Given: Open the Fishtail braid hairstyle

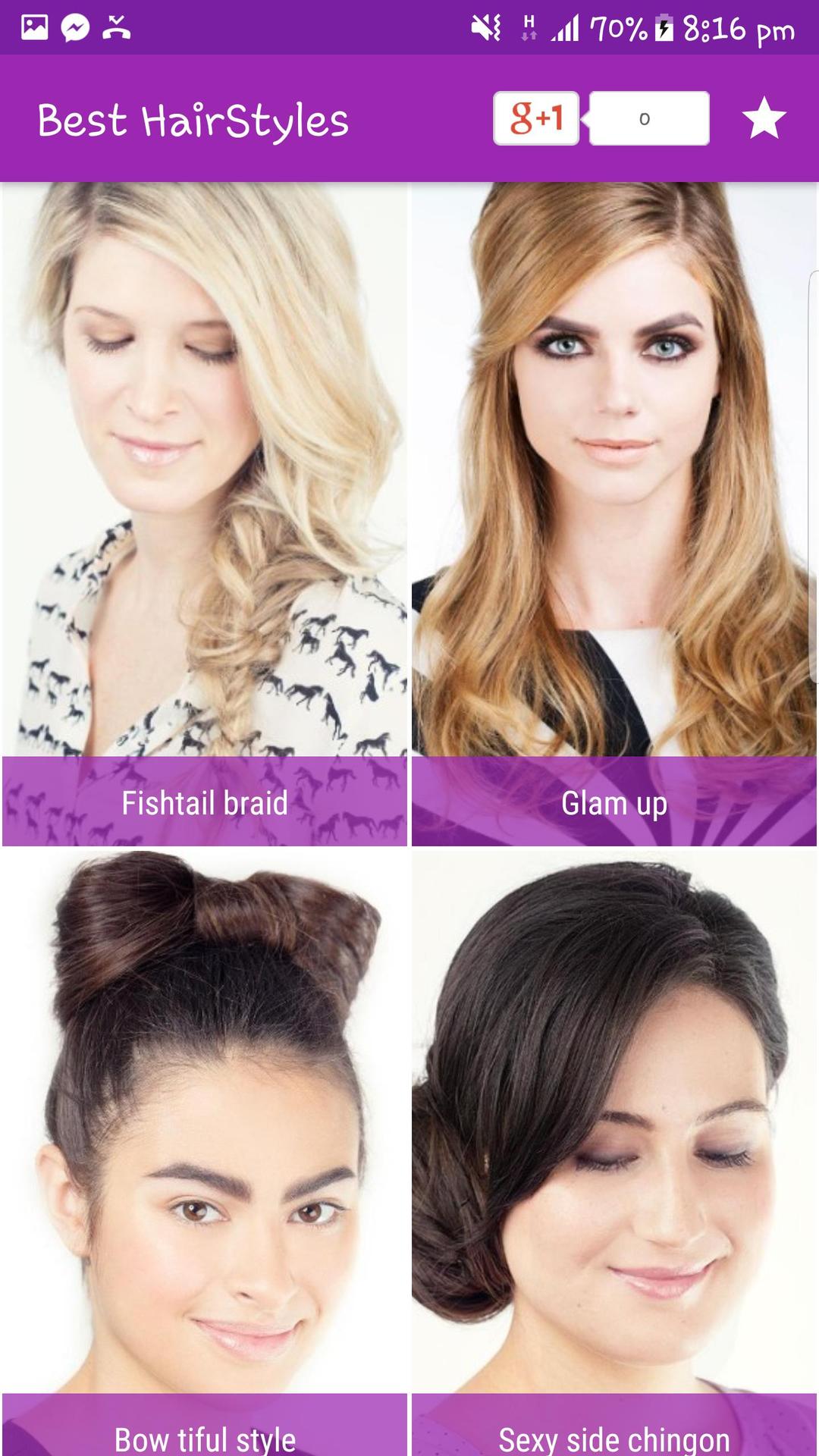Looking at the screenshot, I should (205, 514).
